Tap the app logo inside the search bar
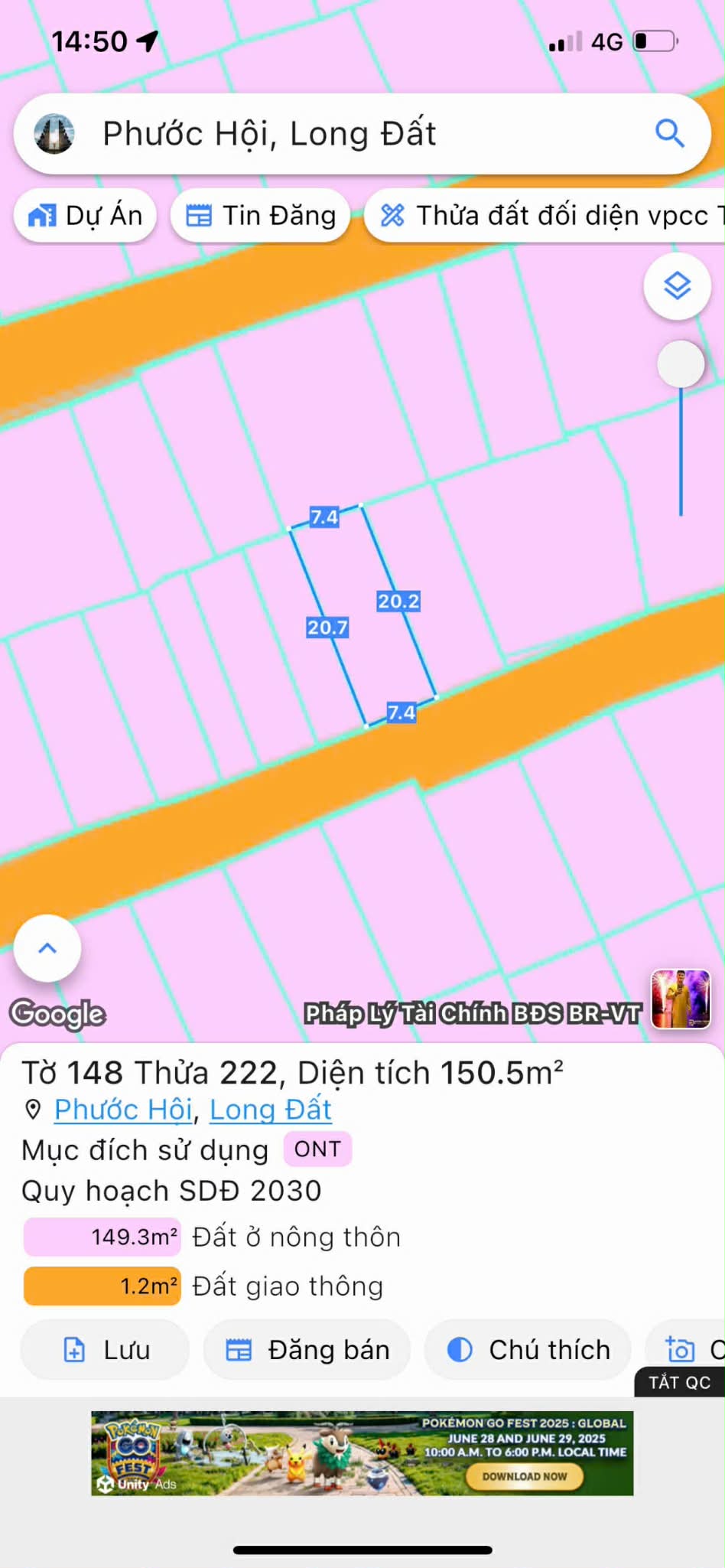Image resolution: width=725 pixels, height=1568 pixels. (x=54, y=132)
